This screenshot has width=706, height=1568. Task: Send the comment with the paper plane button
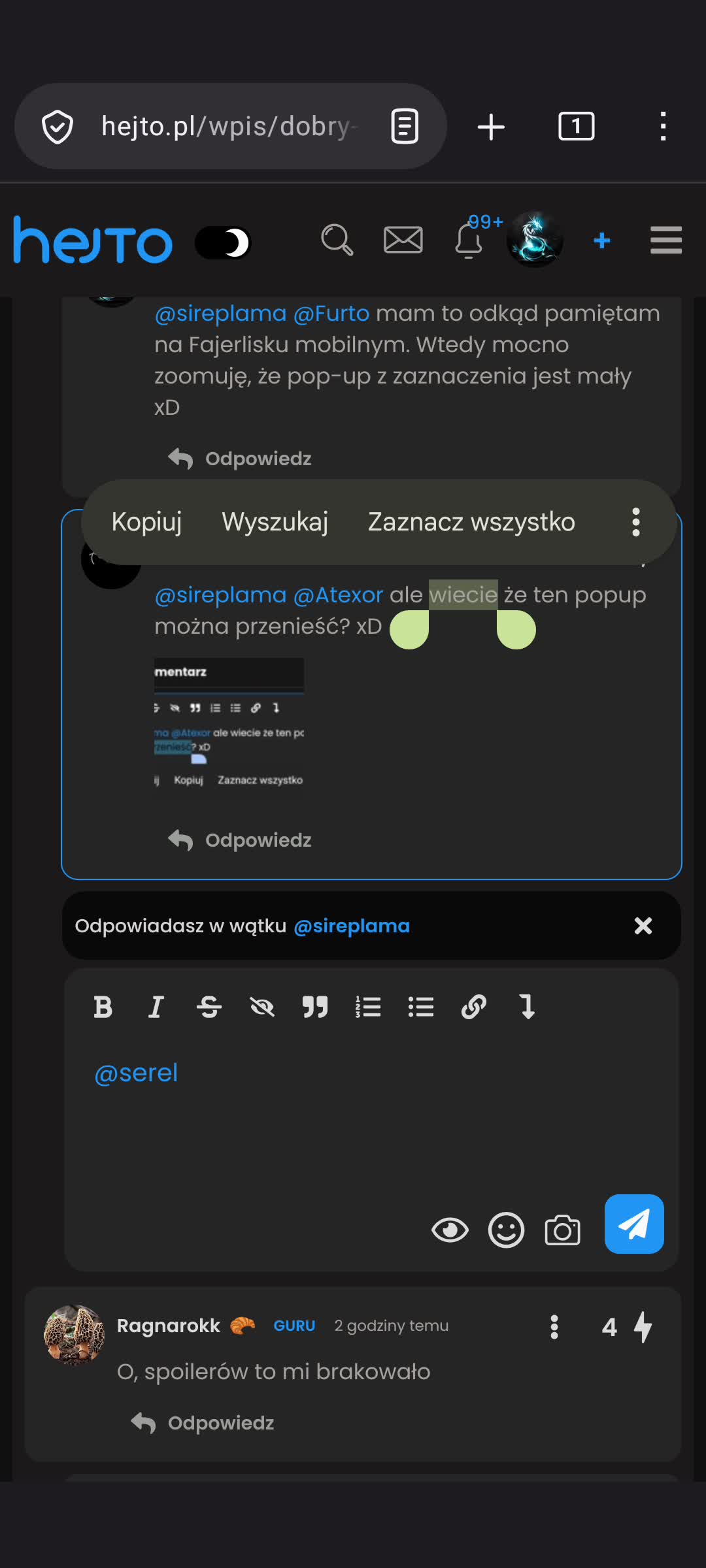(x=634, y=1224)
